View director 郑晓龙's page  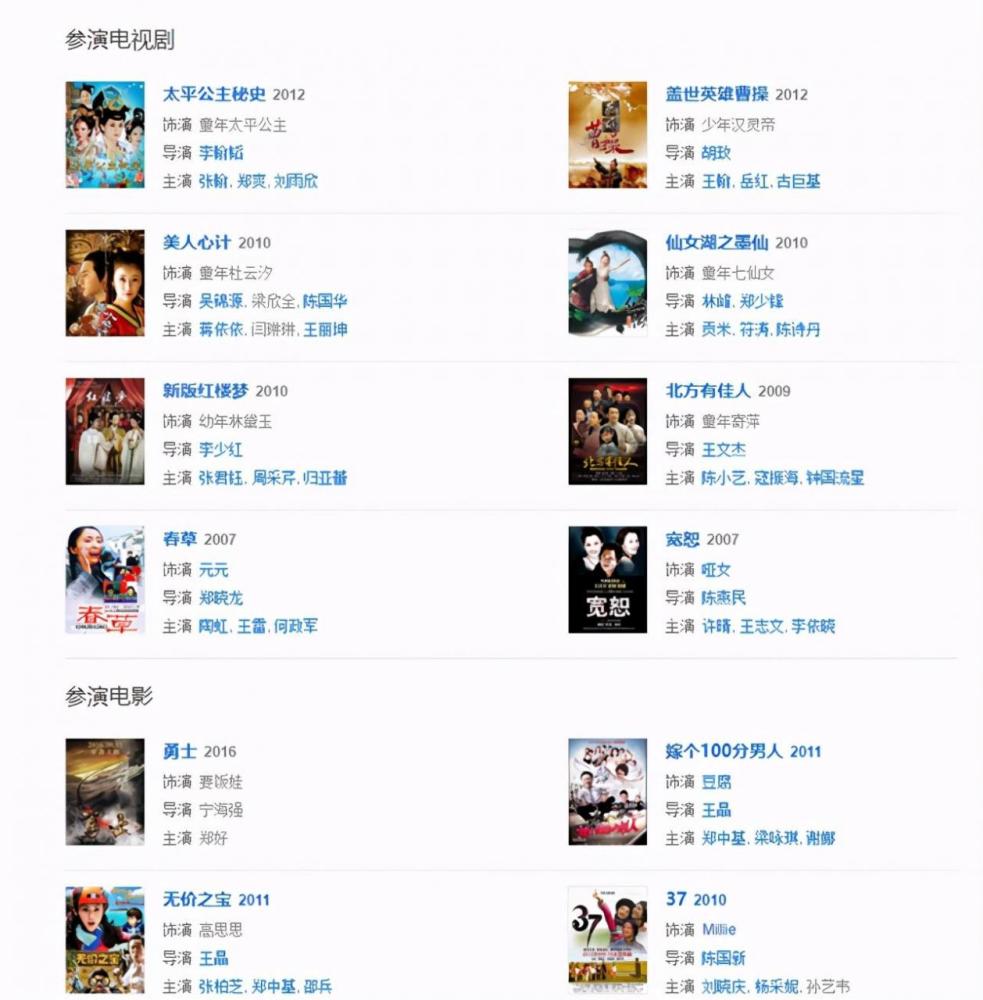click(x=220, y=597)
